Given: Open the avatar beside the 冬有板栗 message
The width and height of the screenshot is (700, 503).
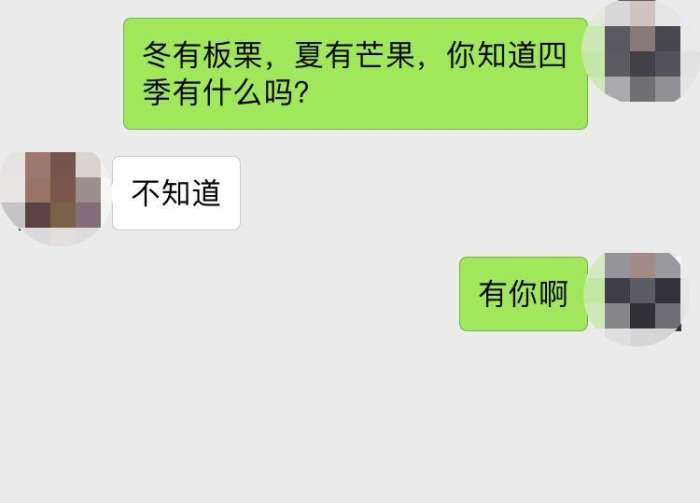Looking at the screenshot, I should point(642,52).
